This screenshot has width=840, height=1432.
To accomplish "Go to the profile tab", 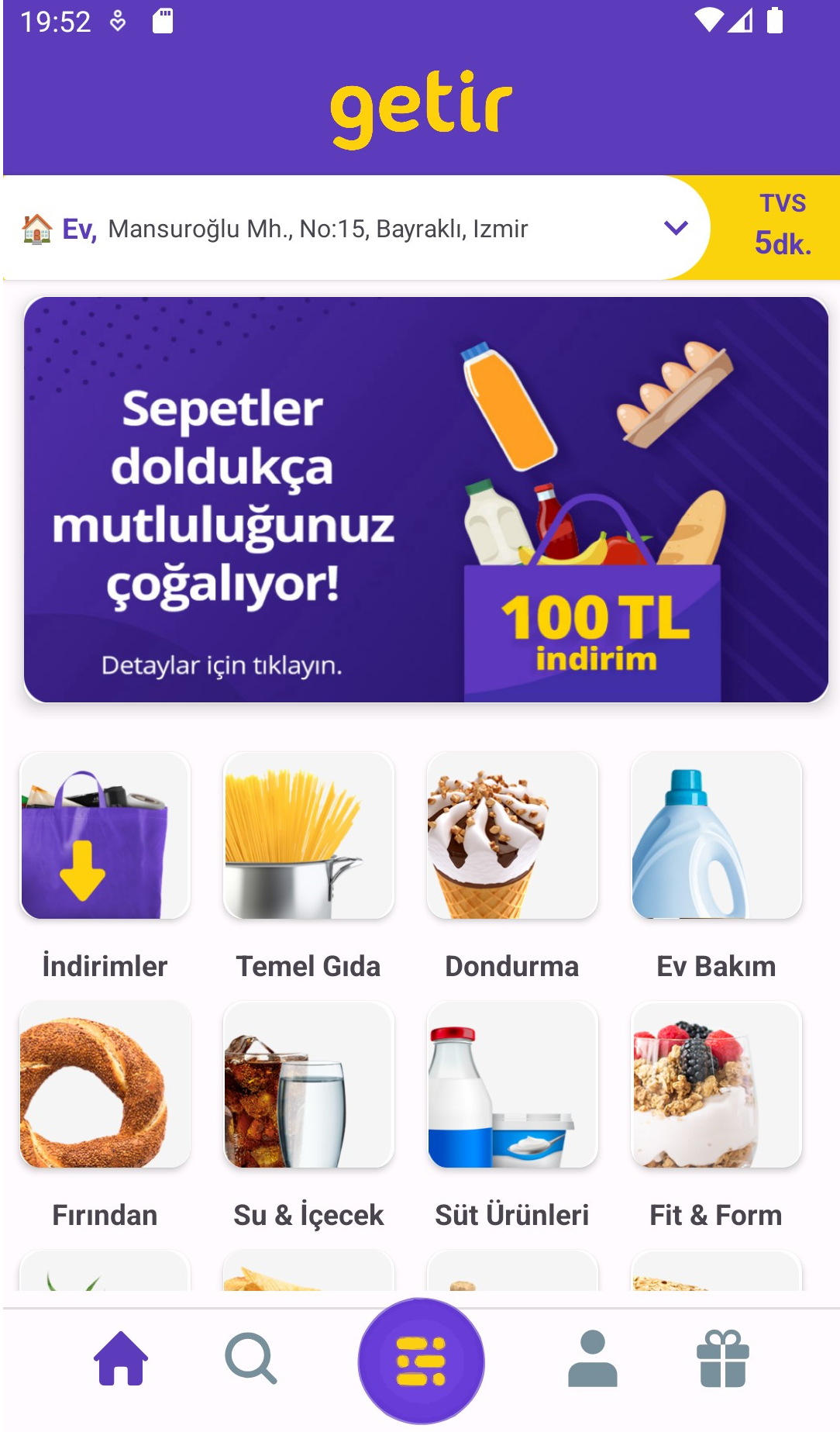I will (593, 1358).
